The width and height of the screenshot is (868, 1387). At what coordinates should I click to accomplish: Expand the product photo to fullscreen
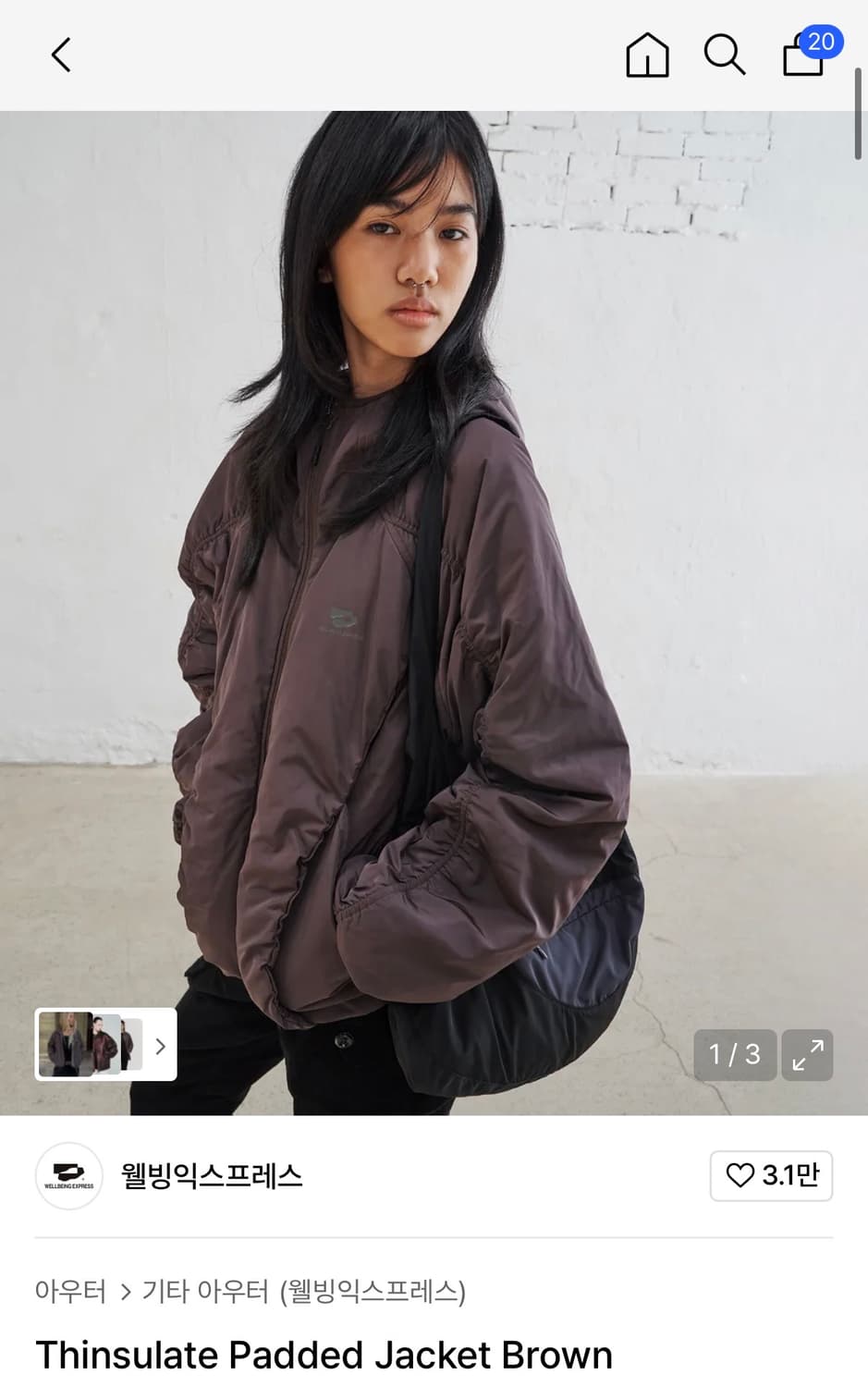coord(807,1055)
